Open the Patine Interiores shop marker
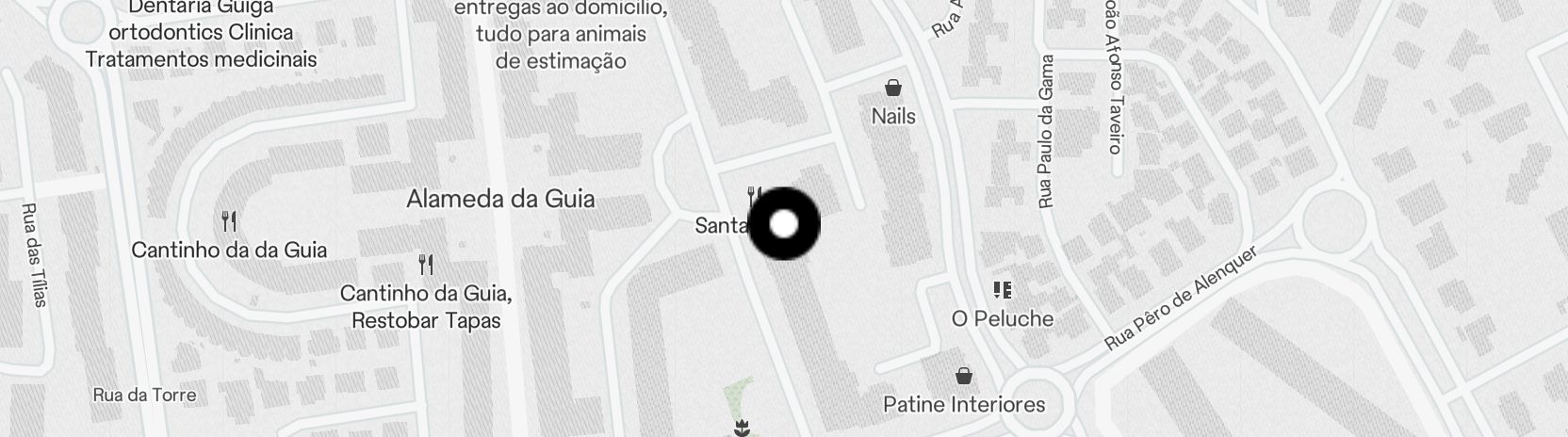Viewport: 1568px width, 437px height. click(964, 377)
